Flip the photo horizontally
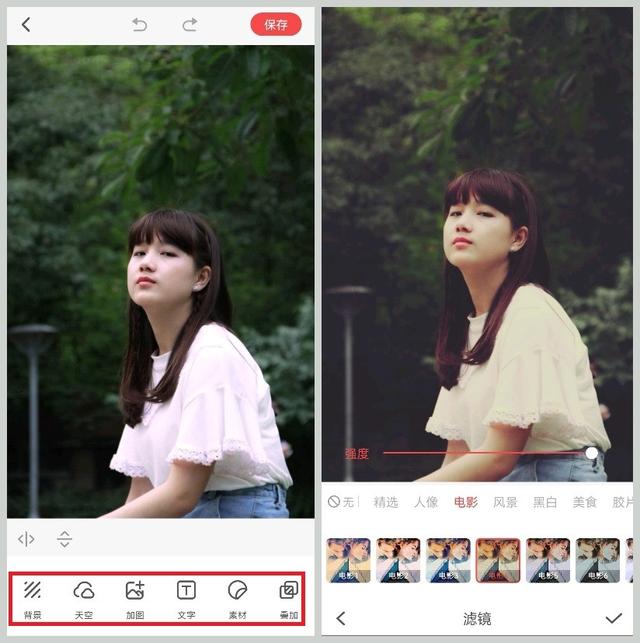 tap(27, 539)
